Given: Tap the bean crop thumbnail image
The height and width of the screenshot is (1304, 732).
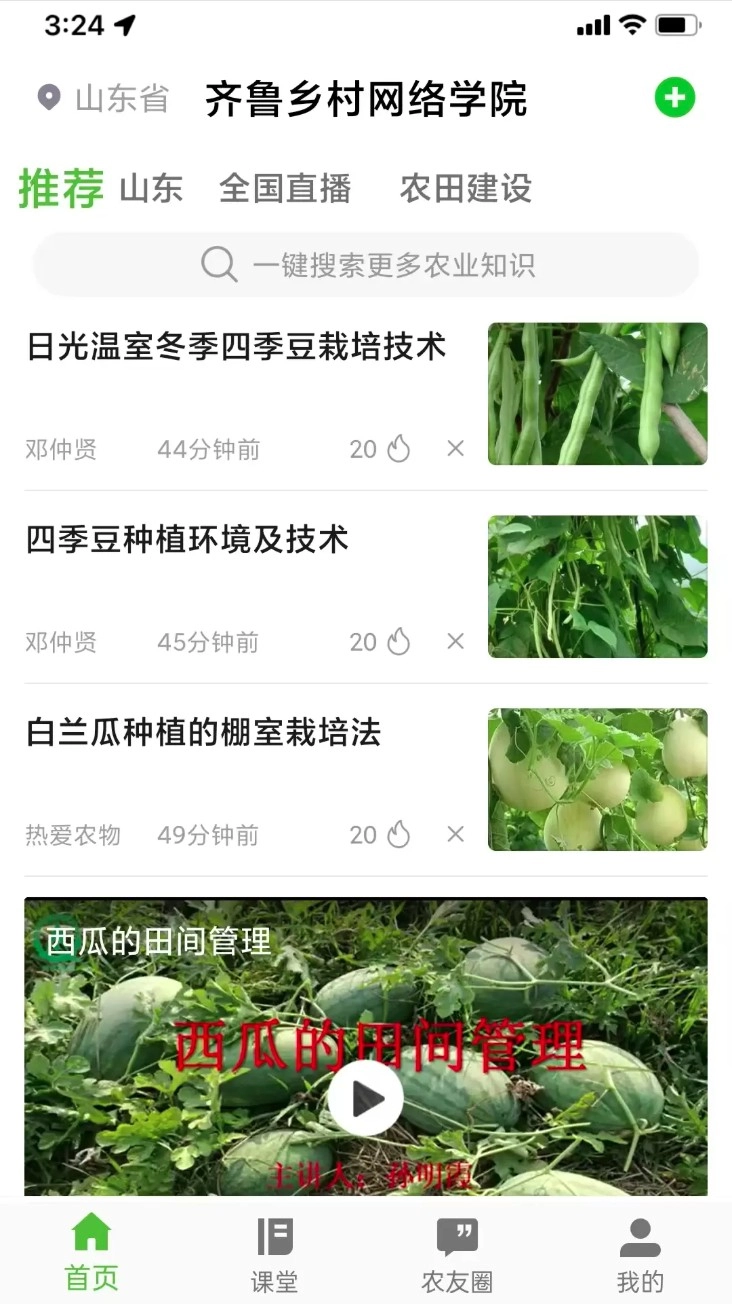Looking at the screenshot, I should click(597, 393).
